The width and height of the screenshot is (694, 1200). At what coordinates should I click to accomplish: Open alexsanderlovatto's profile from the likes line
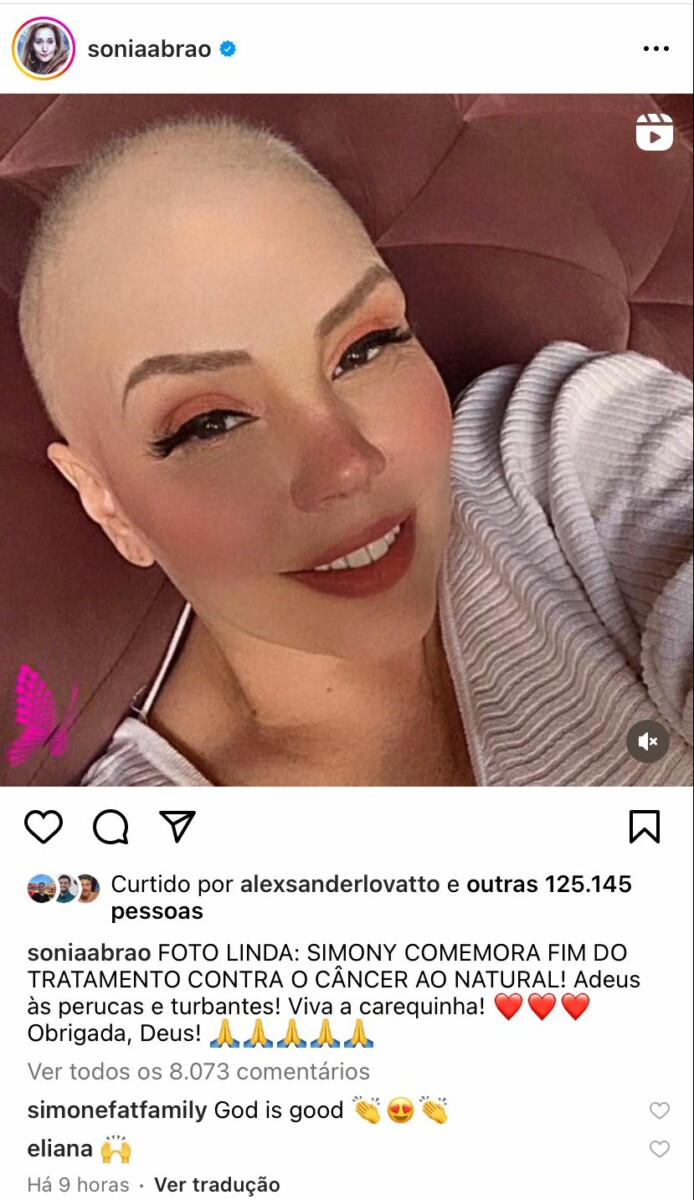339,884
